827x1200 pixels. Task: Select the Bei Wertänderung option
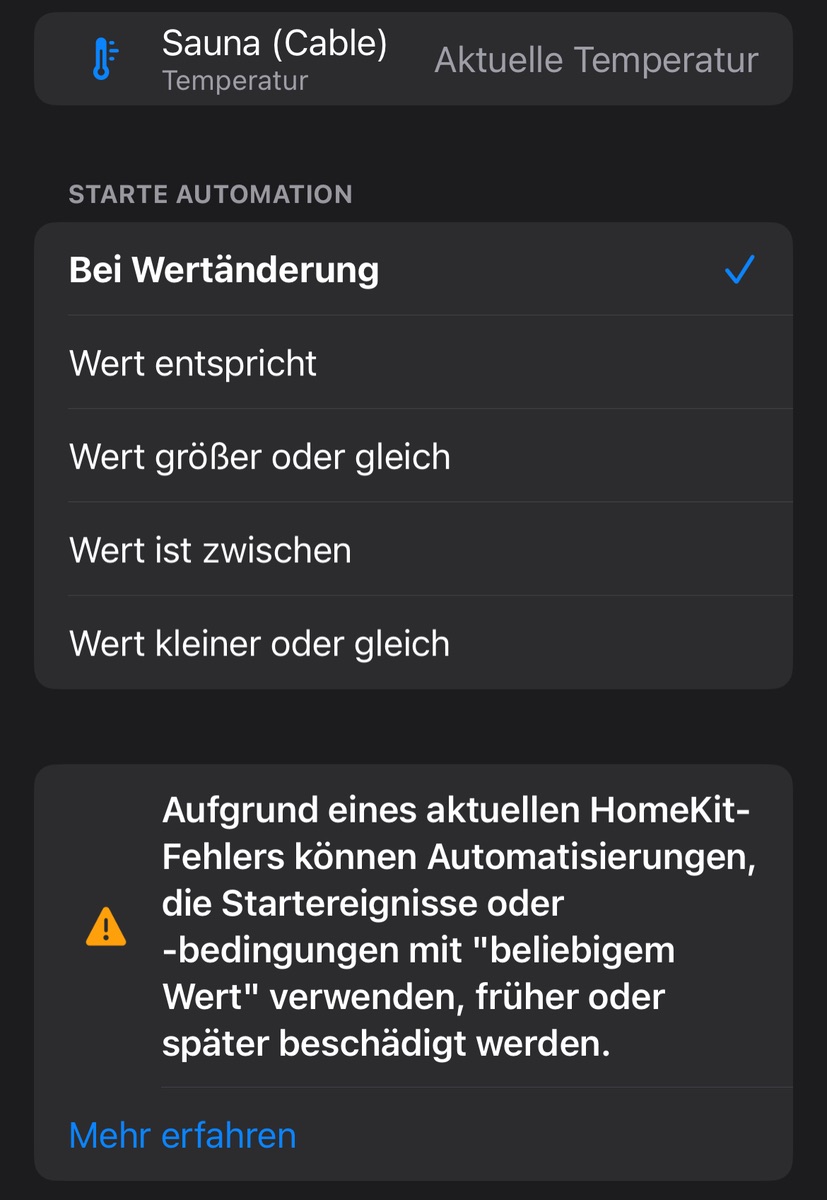coord(413,270)
